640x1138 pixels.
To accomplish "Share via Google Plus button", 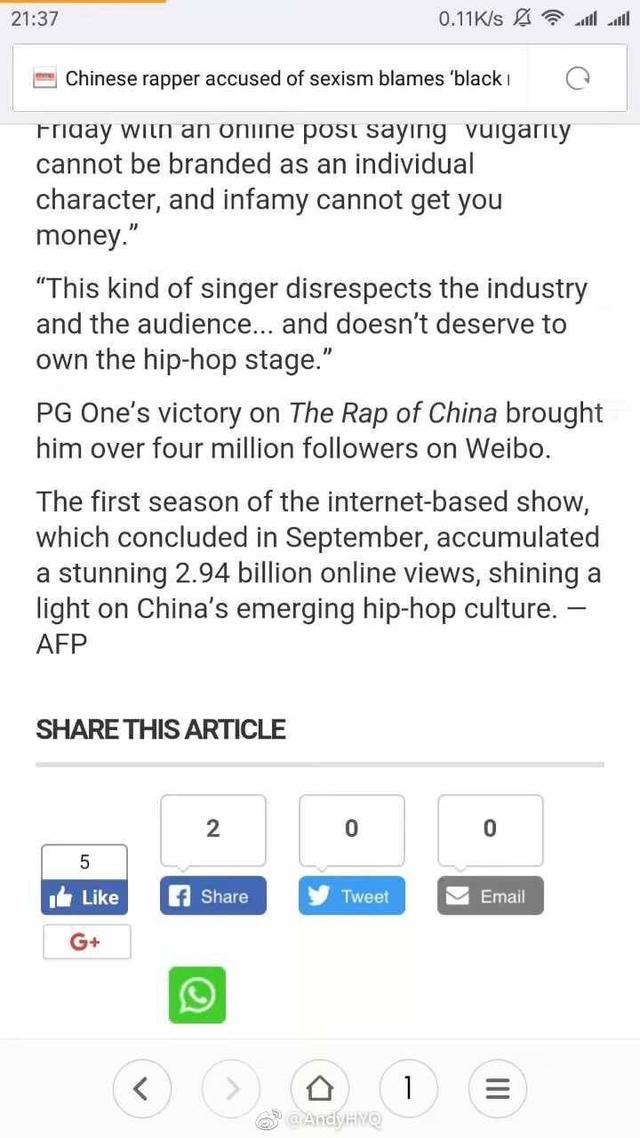I will tap(86, 942).
